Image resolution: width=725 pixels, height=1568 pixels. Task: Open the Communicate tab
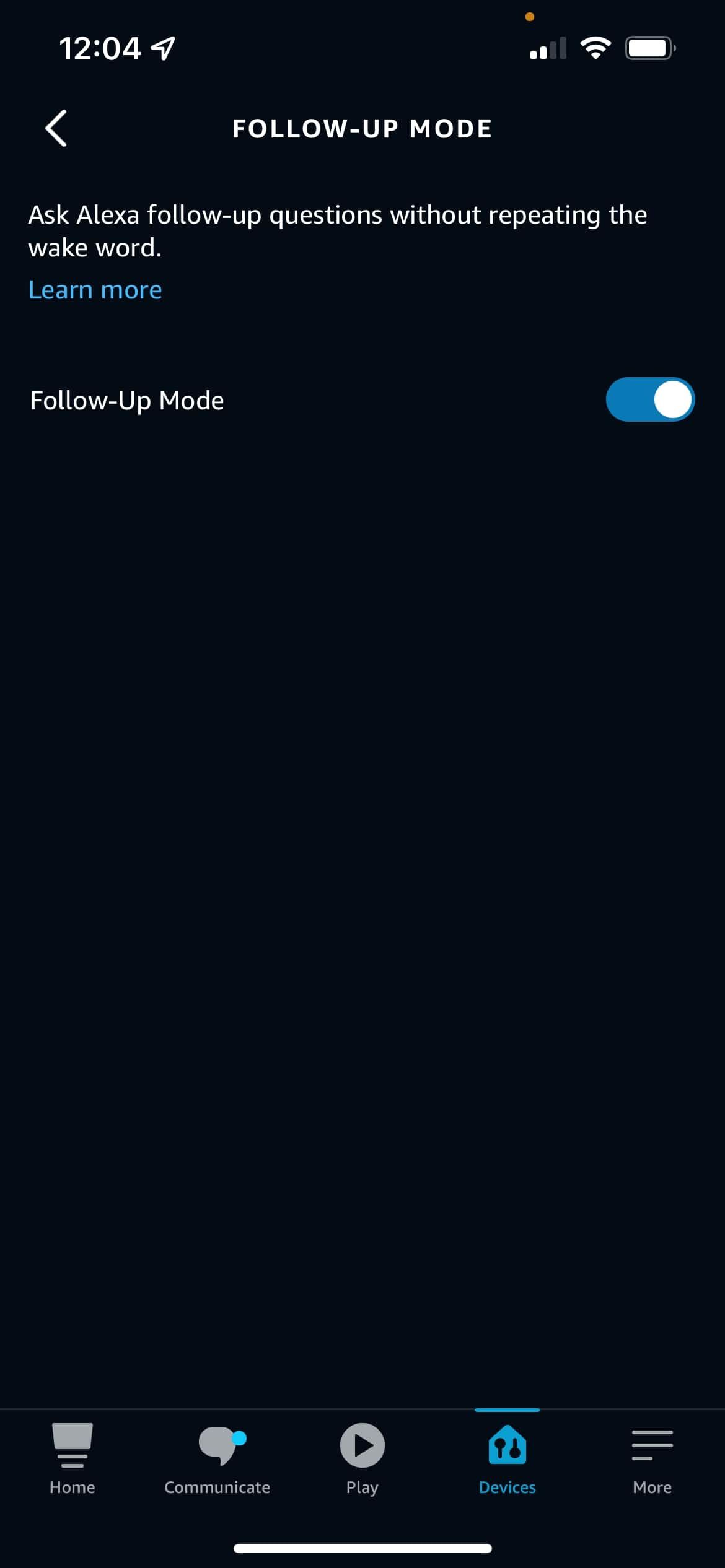217,1458
